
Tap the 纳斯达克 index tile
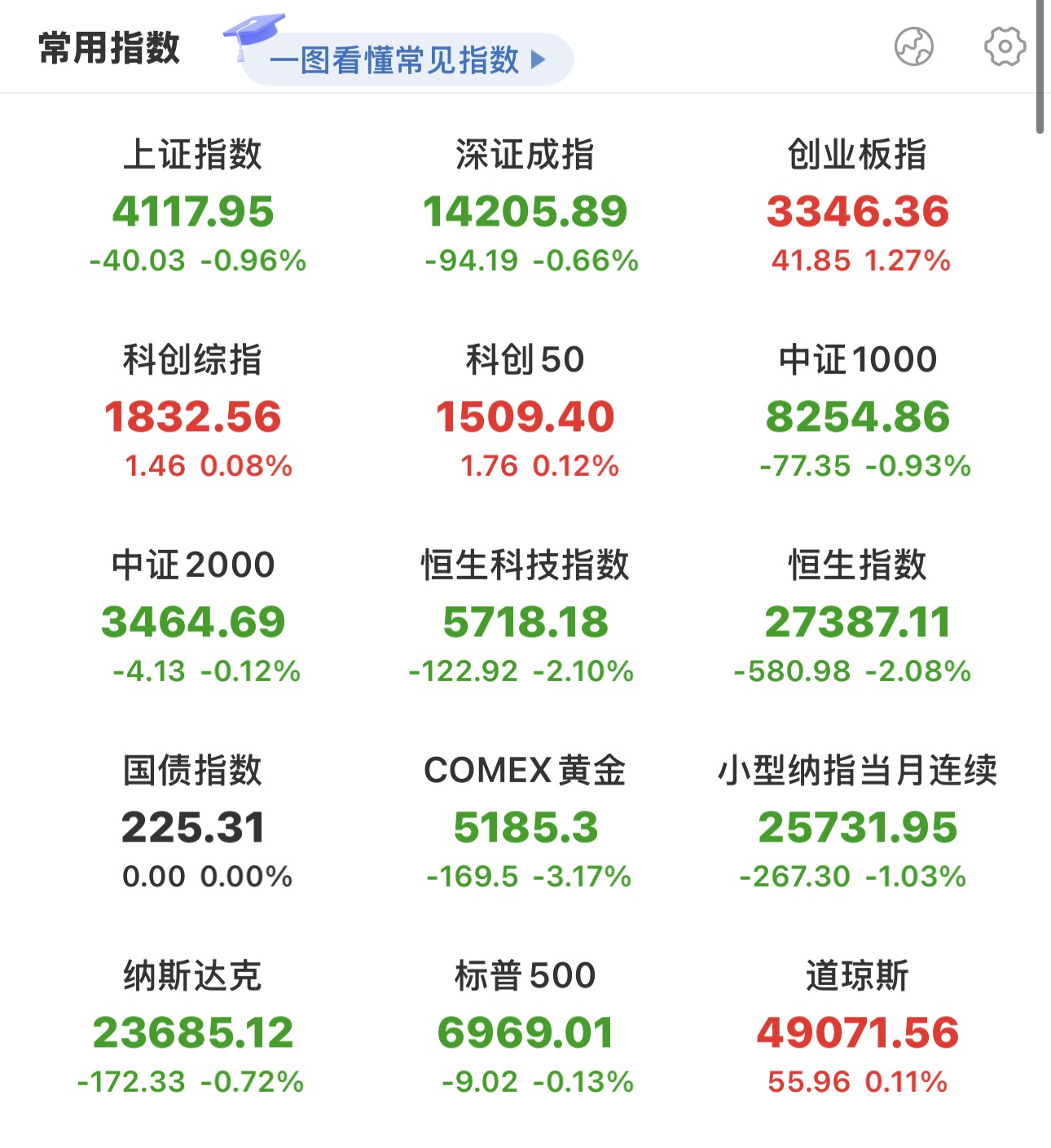193,1031
